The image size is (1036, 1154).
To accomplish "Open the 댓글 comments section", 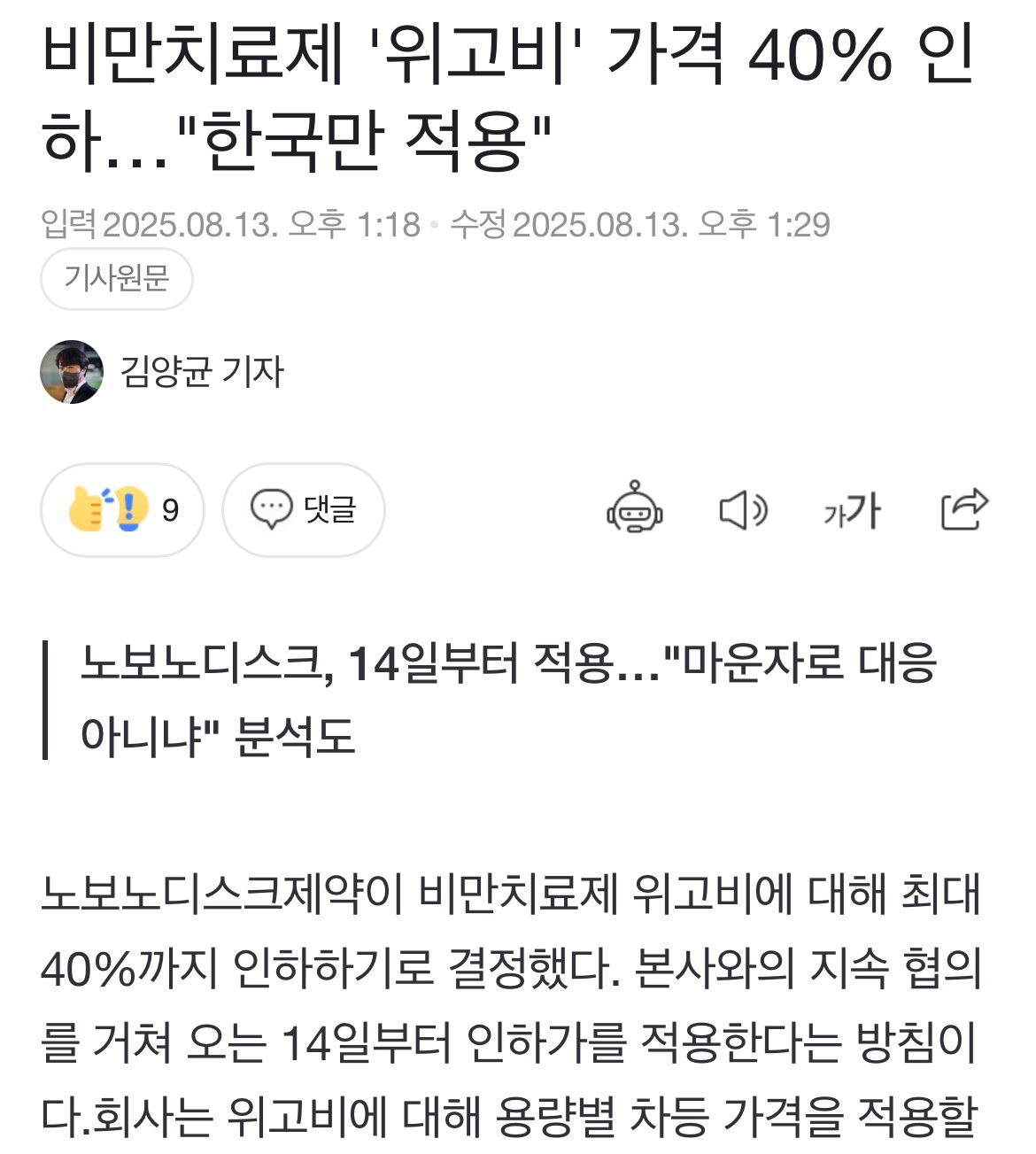I will [x=303, y=510].
